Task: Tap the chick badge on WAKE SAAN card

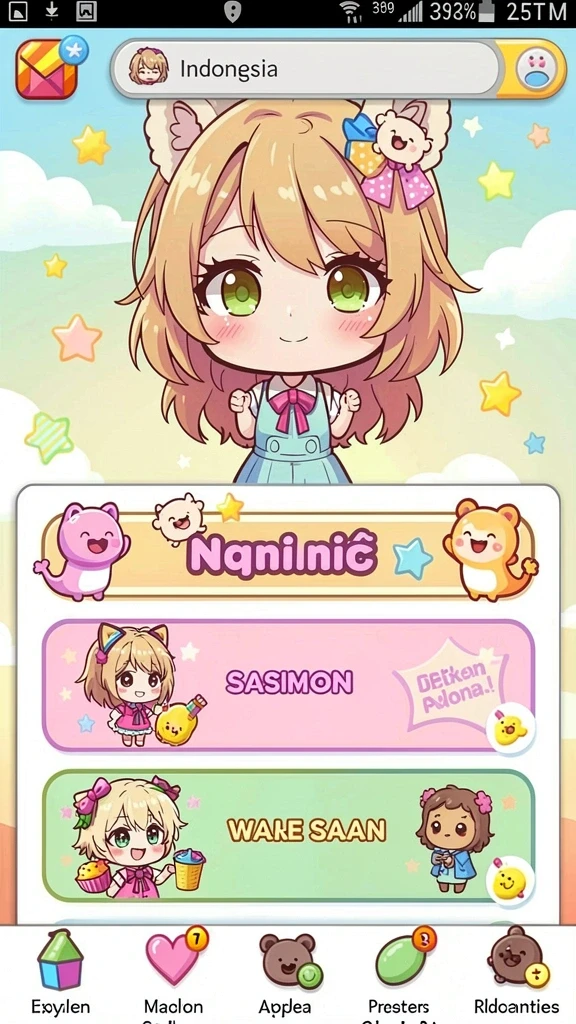Action: click(x=511, y=882)
